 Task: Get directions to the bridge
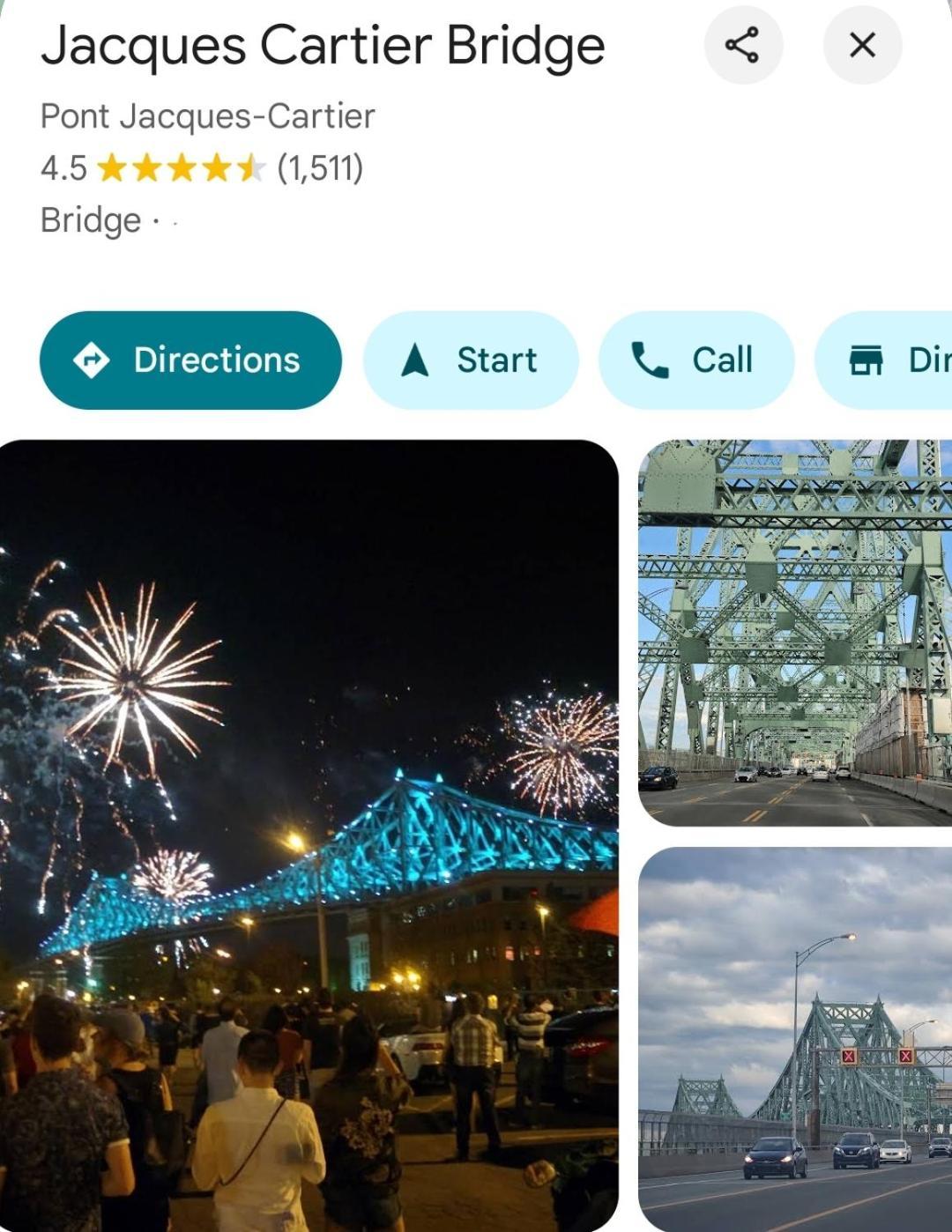[x=190, y=360]
